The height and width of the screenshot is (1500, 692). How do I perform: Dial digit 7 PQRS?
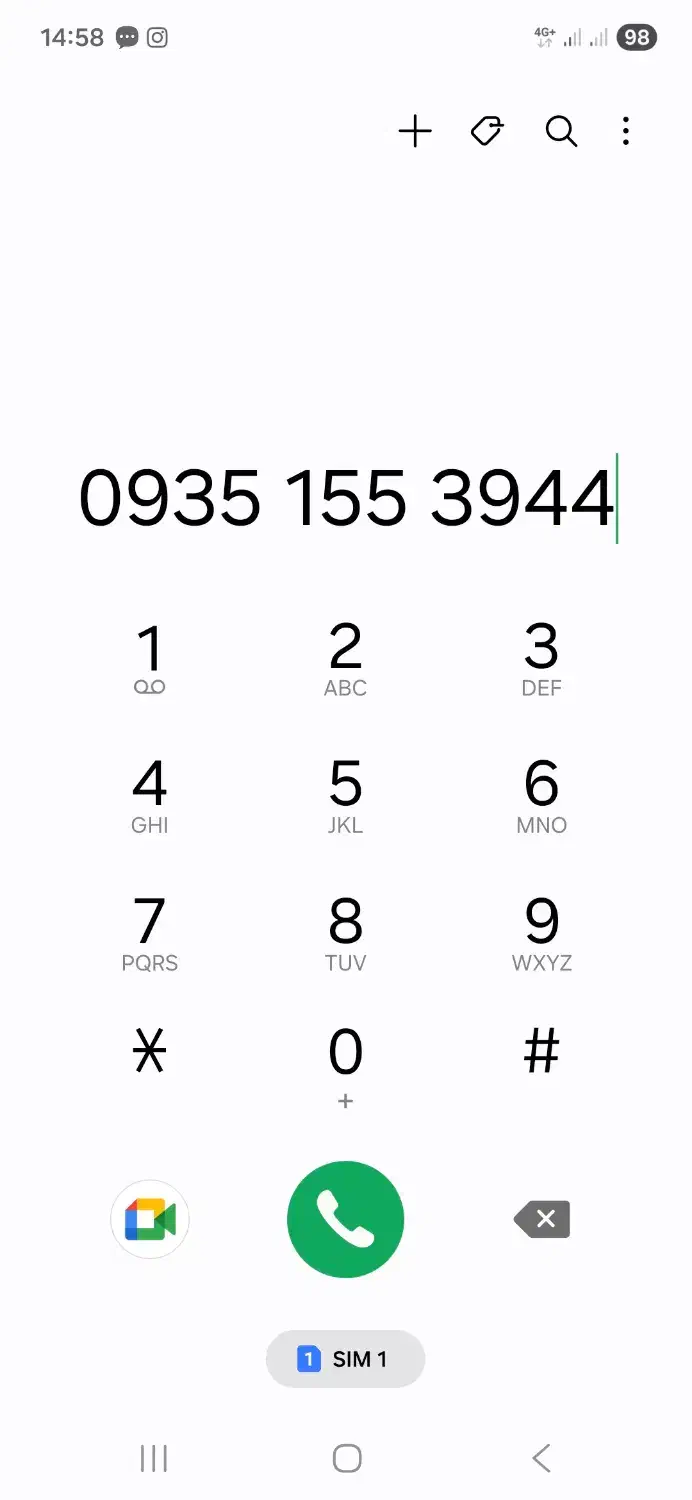[150, 933]
